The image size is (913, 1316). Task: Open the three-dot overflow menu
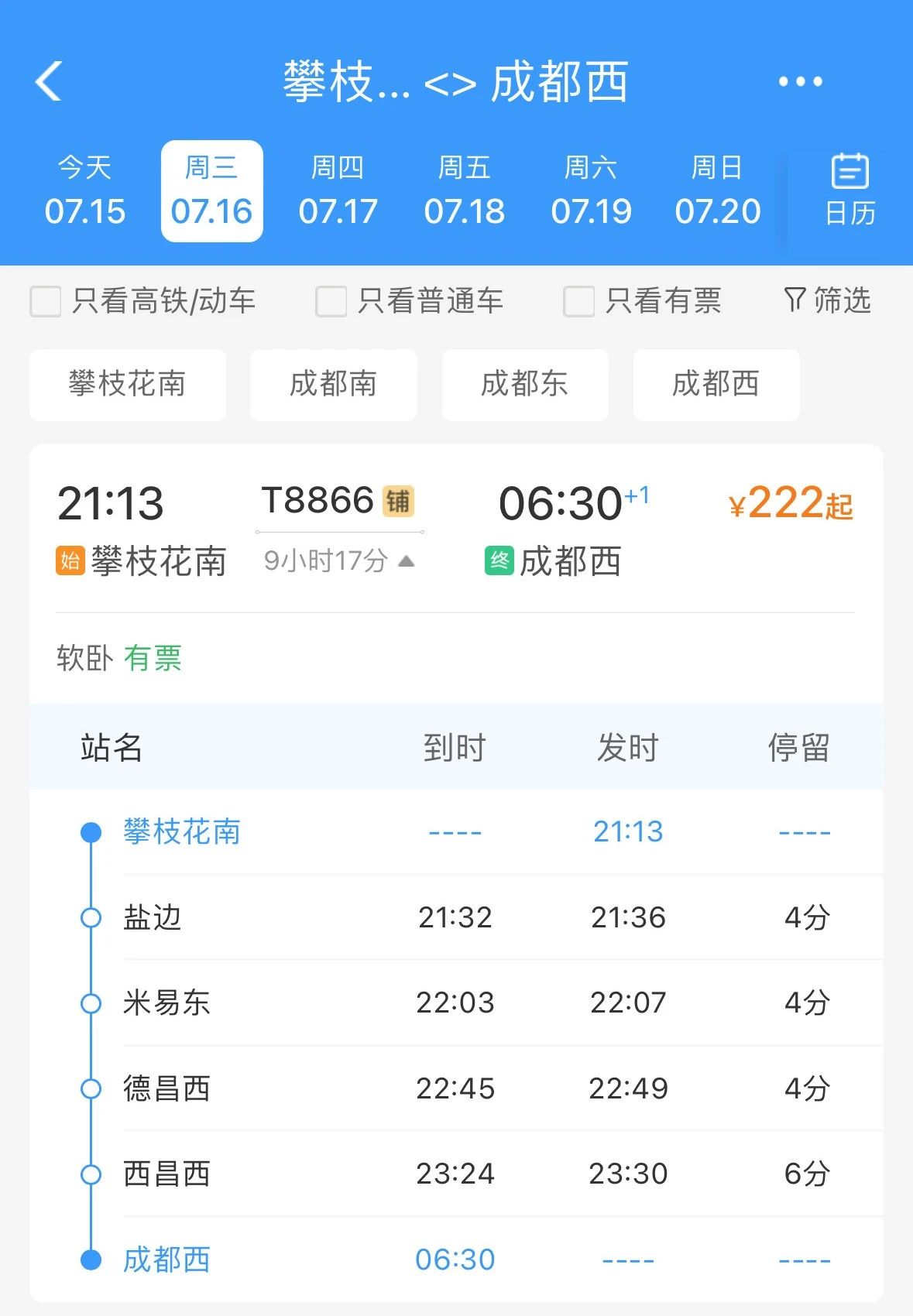pyautogui.click(x=800, y=81)
